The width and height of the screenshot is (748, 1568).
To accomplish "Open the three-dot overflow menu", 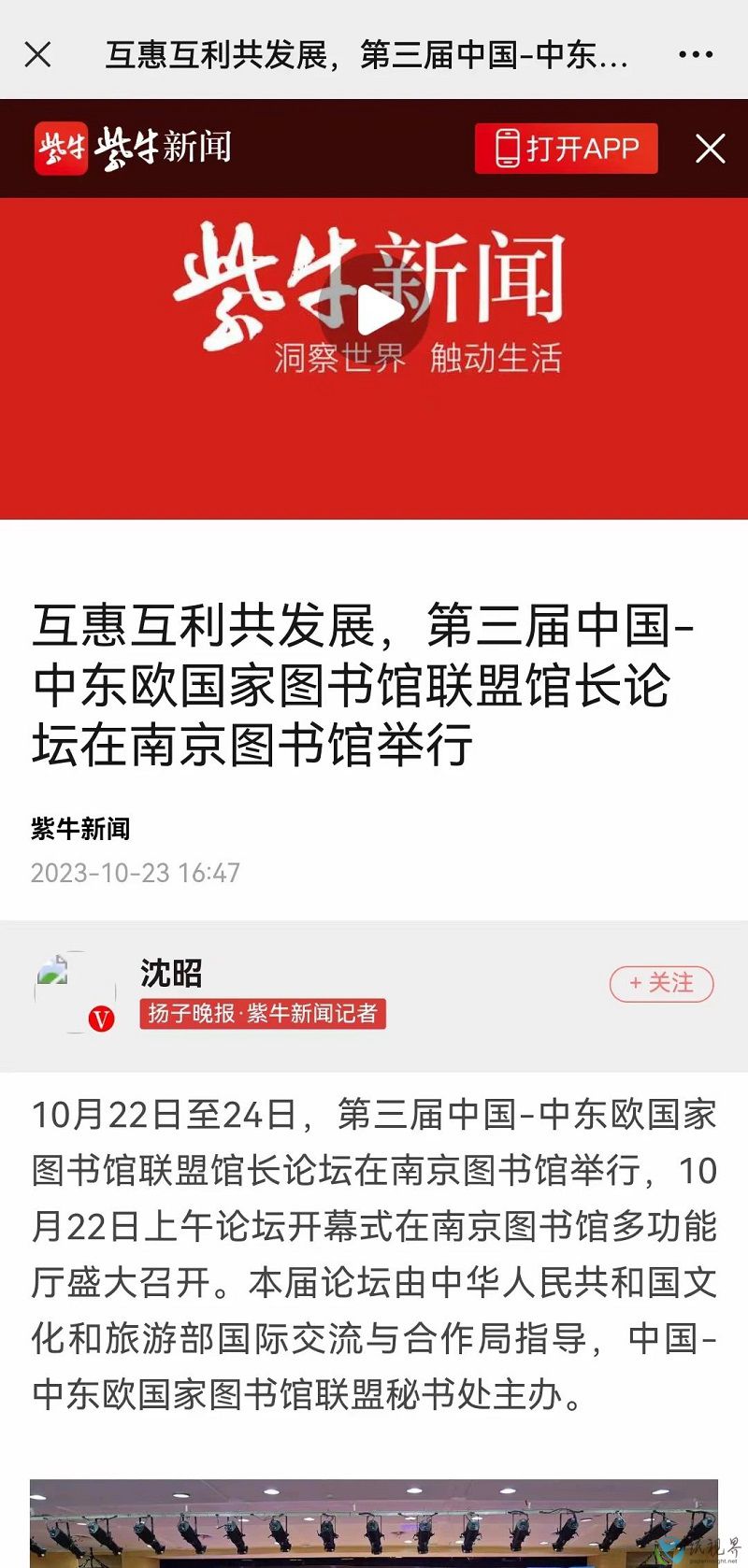I will [696, 54].
